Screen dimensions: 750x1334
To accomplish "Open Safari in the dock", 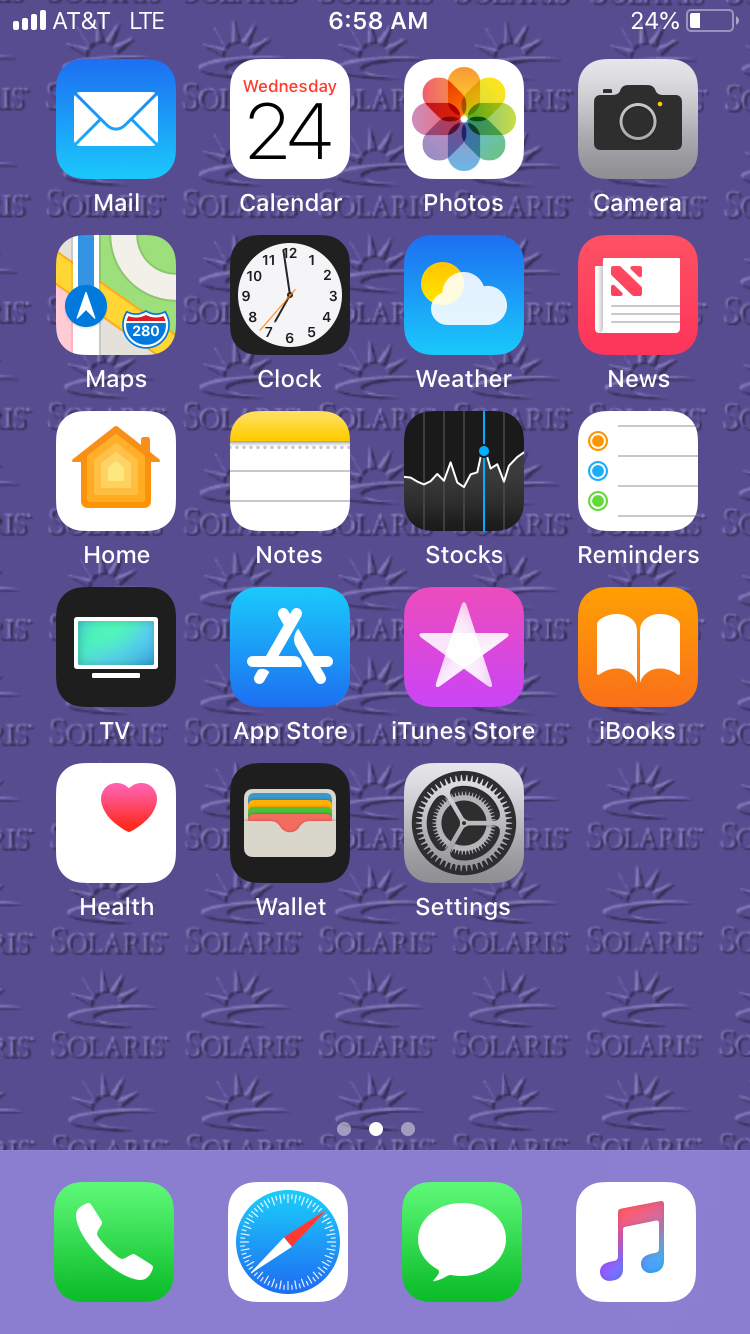I will pos(288,1242).
